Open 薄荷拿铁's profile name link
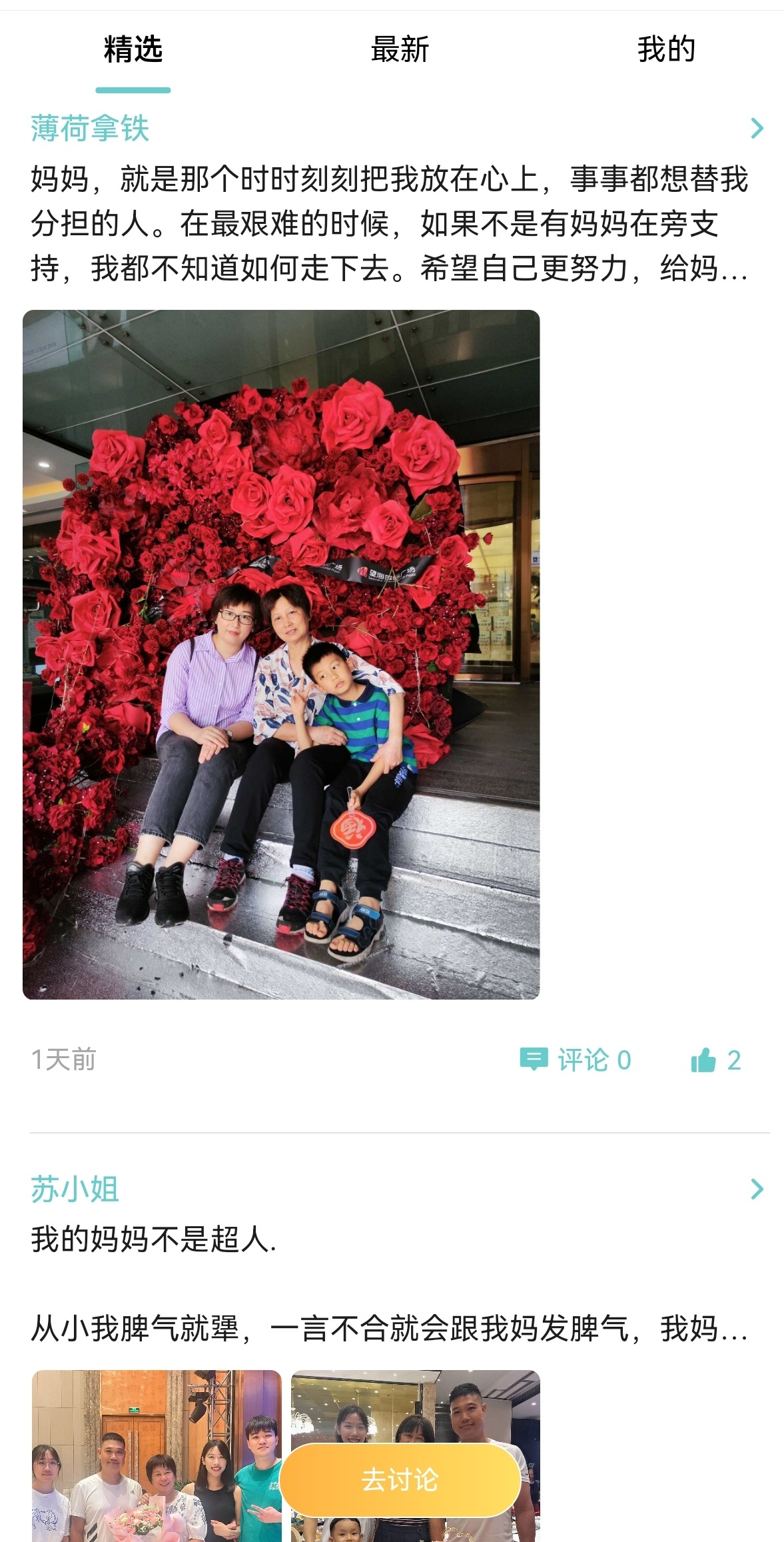The image size is (784, 1542). tap(90, 128)
